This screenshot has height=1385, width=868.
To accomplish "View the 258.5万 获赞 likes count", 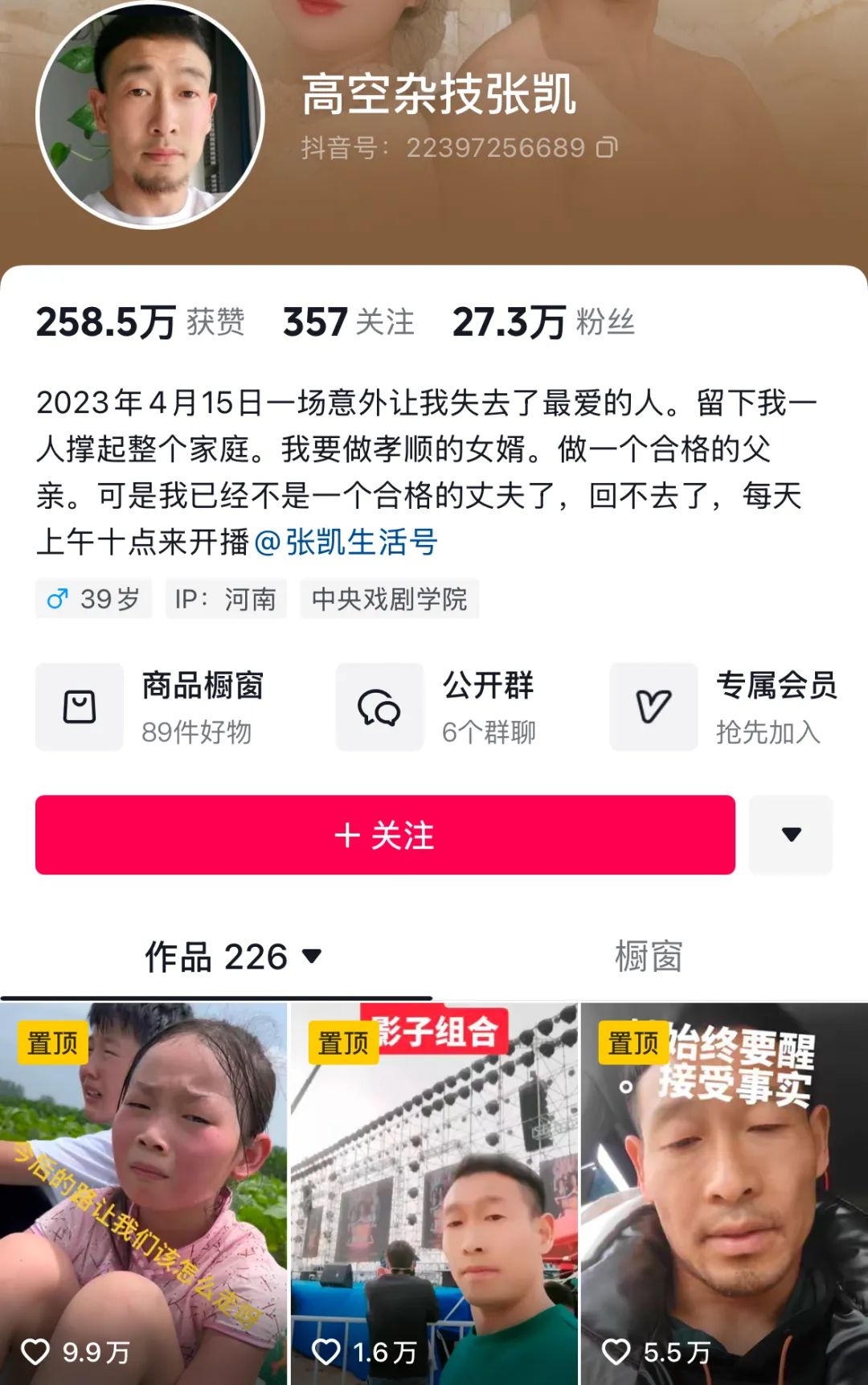I will [141, 322].
